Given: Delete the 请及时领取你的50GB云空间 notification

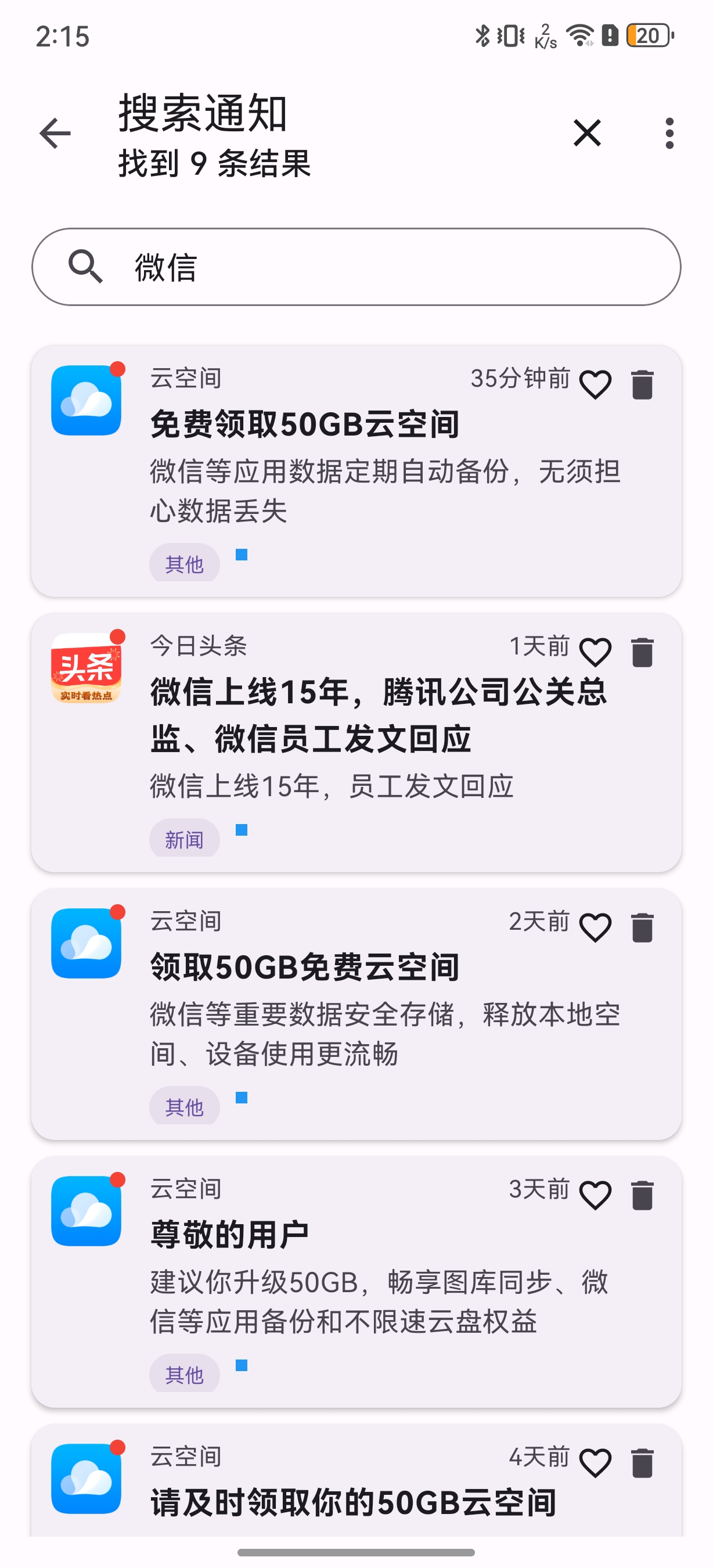Looking at the screenshot, I should click(x=642, y=1463).
